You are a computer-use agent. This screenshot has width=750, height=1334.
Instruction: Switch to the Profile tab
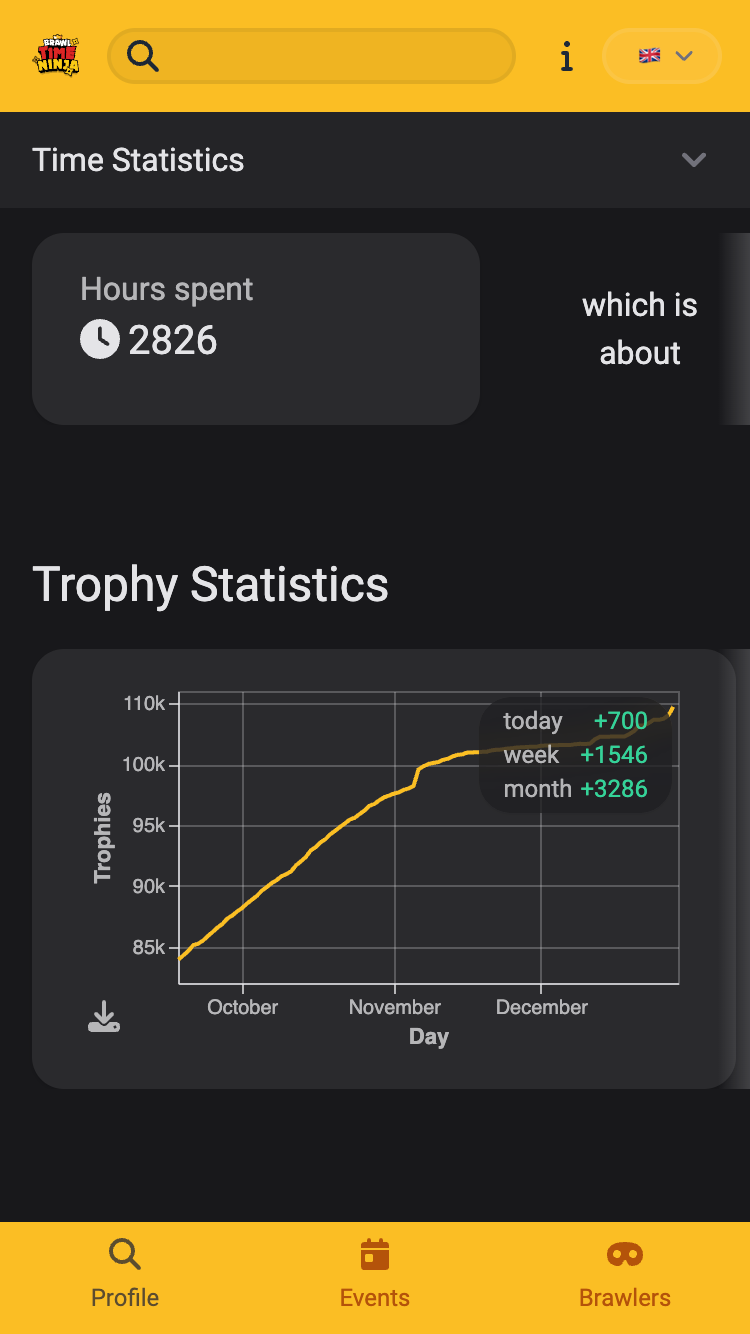[x=125, y=1275]
